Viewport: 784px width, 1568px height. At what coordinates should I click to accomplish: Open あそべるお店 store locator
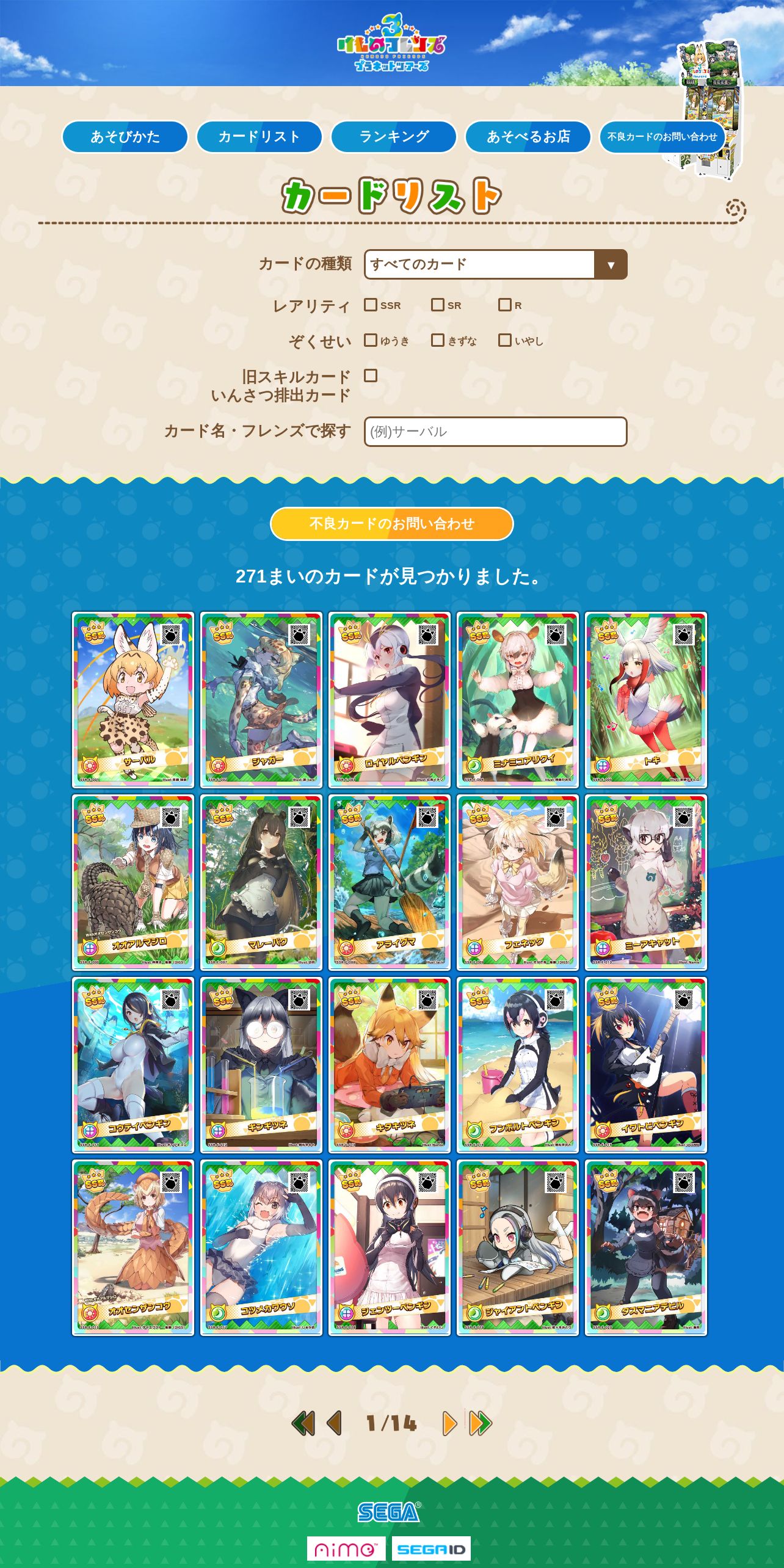click(x=528, y=137)
